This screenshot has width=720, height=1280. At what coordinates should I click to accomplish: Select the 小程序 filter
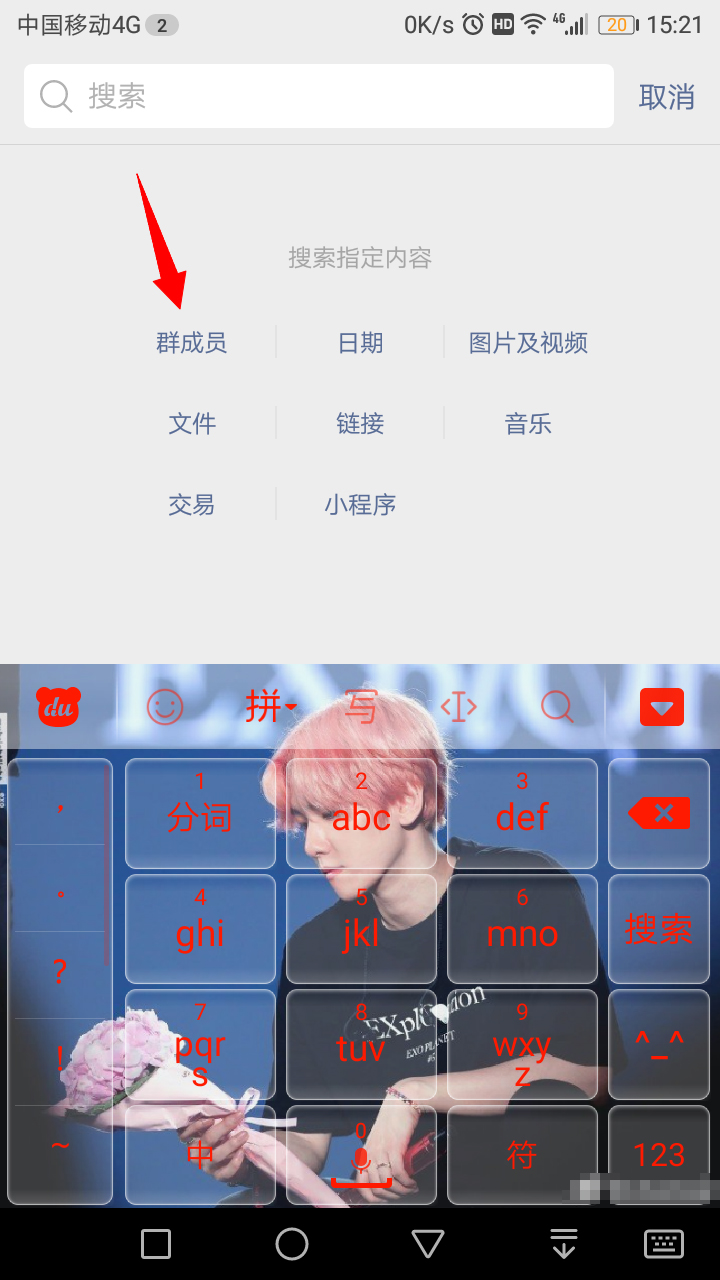(360, 505)
